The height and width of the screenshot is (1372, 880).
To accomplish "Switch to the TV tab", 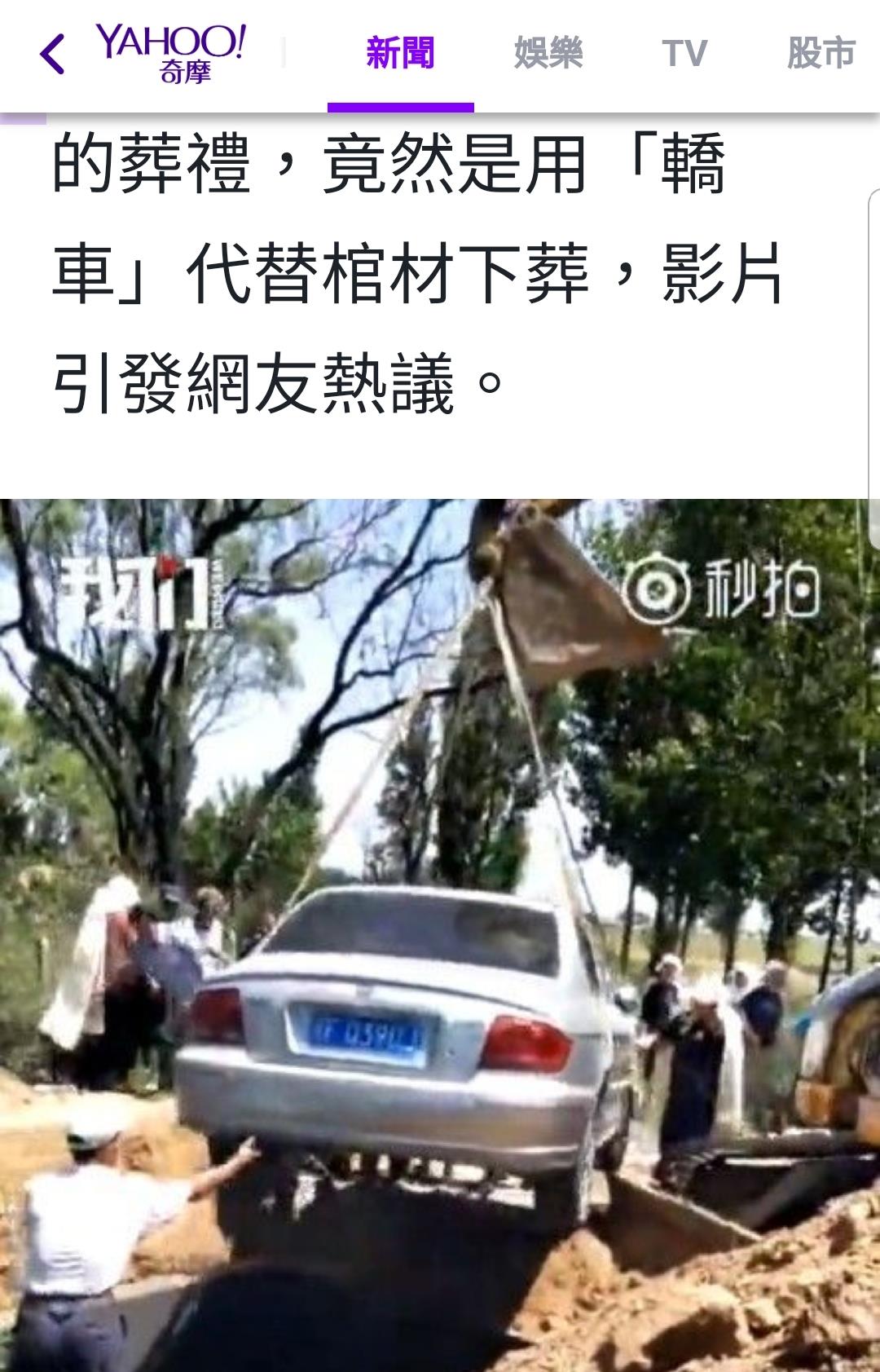I will click(x=684, y=54).
